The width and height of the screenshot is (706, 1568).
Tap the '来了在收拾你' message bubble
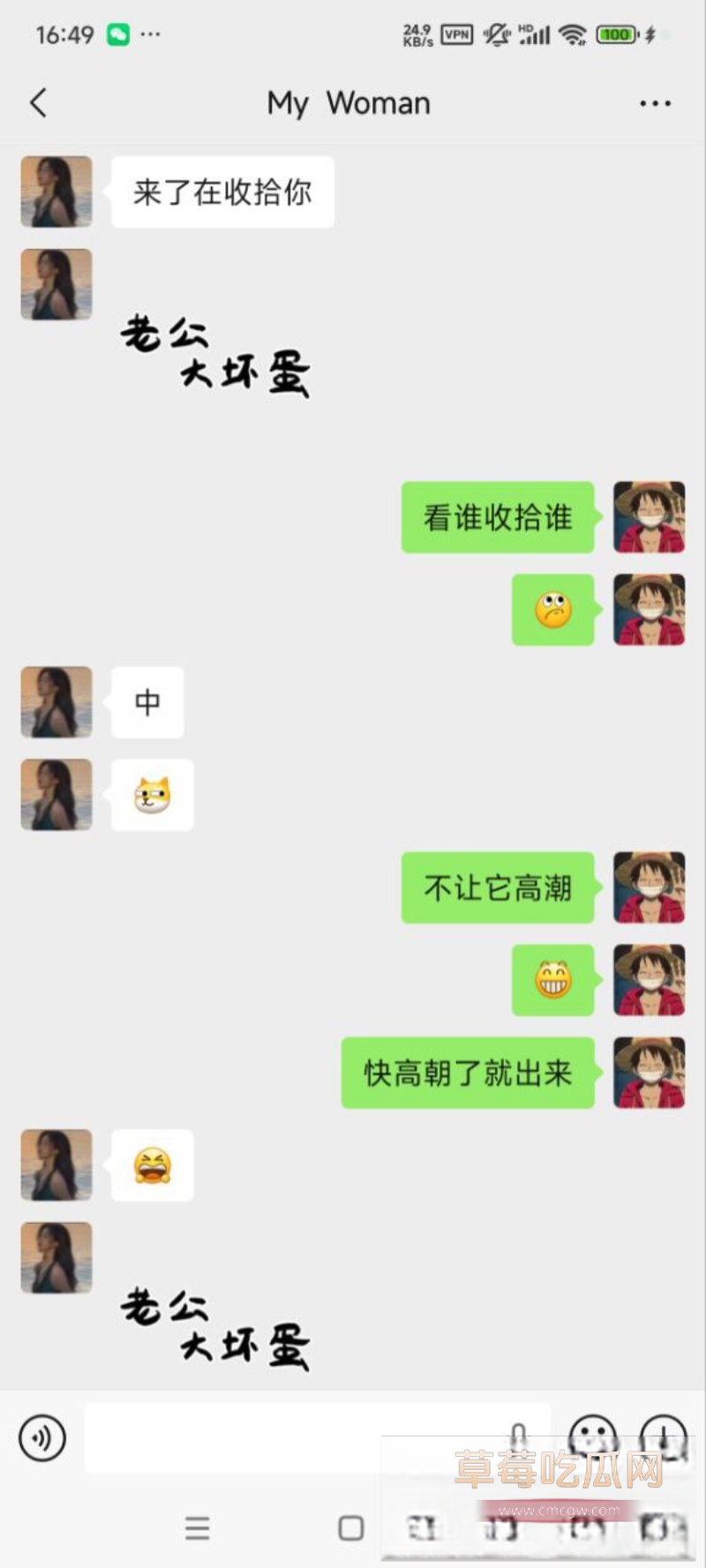coord(222,191)
